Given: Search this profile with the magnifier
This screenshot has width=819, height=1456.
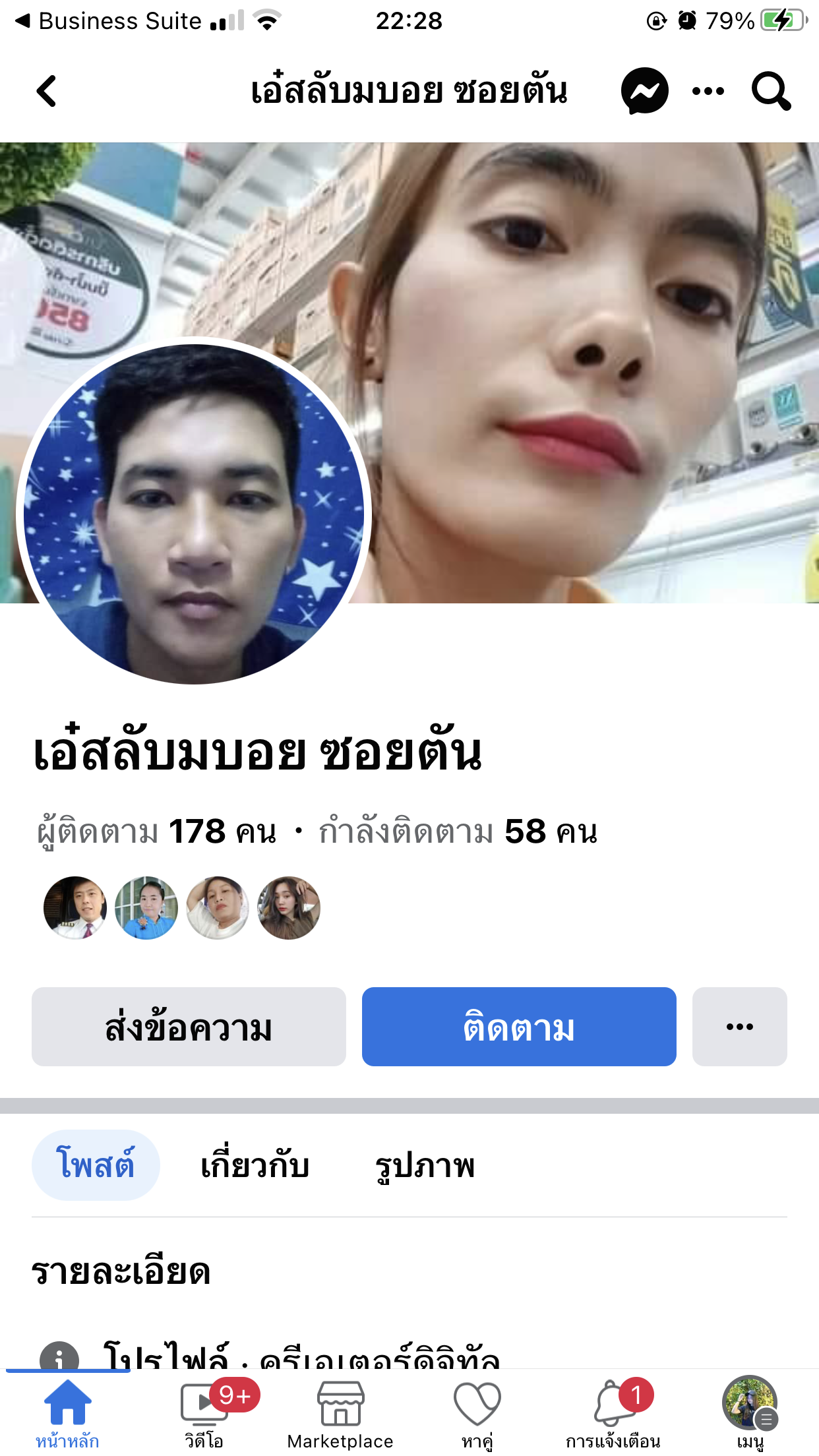Looking at the screenshot, I should pos(770,91).
